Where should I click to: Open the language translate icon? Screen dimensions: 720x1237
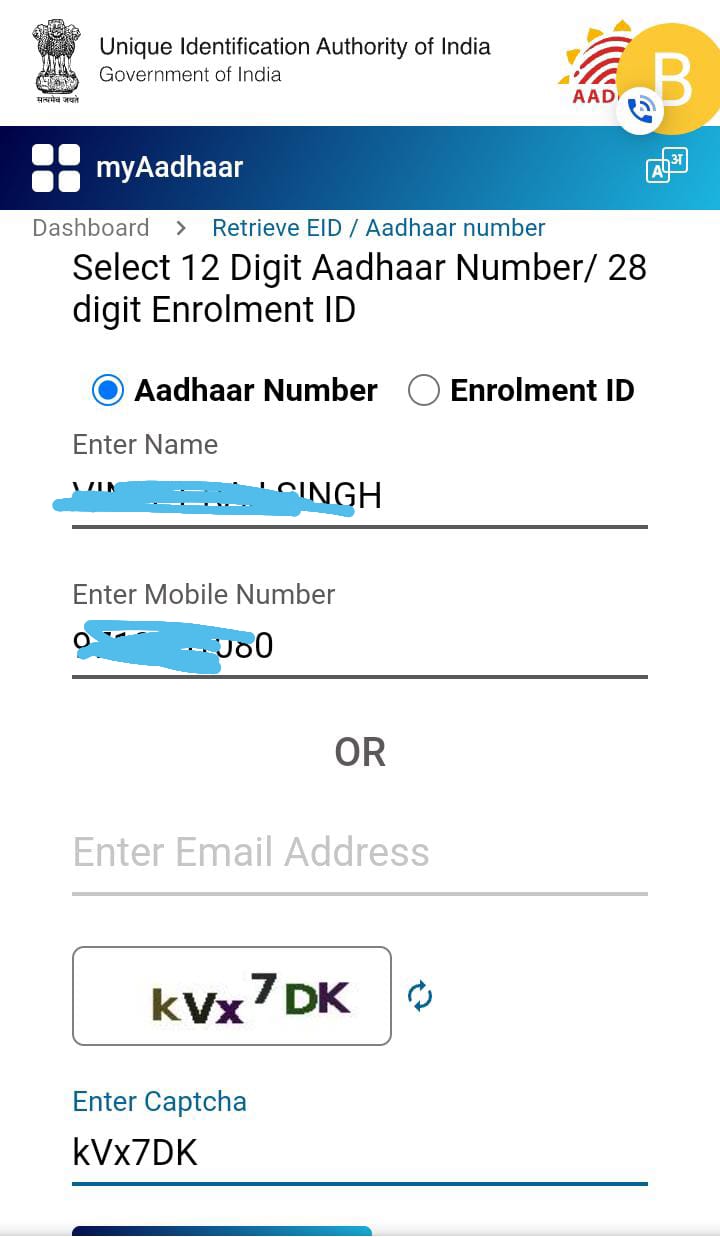click(x=666, y=166)
